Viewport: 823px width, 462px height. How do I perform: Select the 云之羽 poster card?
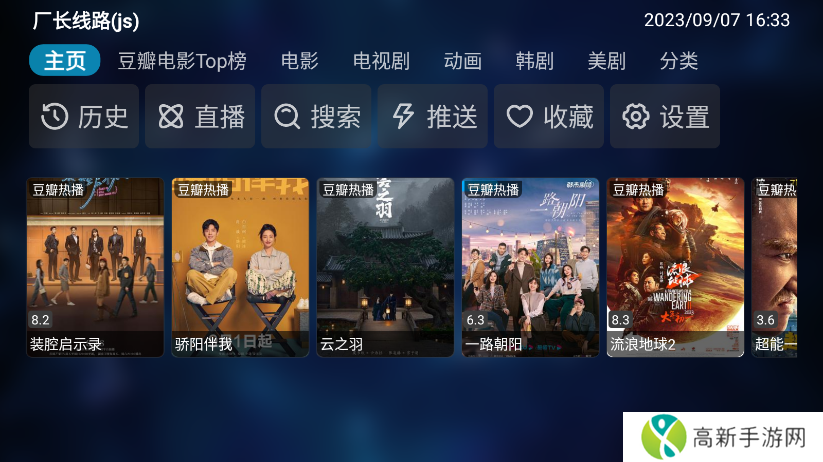[x=385, y=267]
